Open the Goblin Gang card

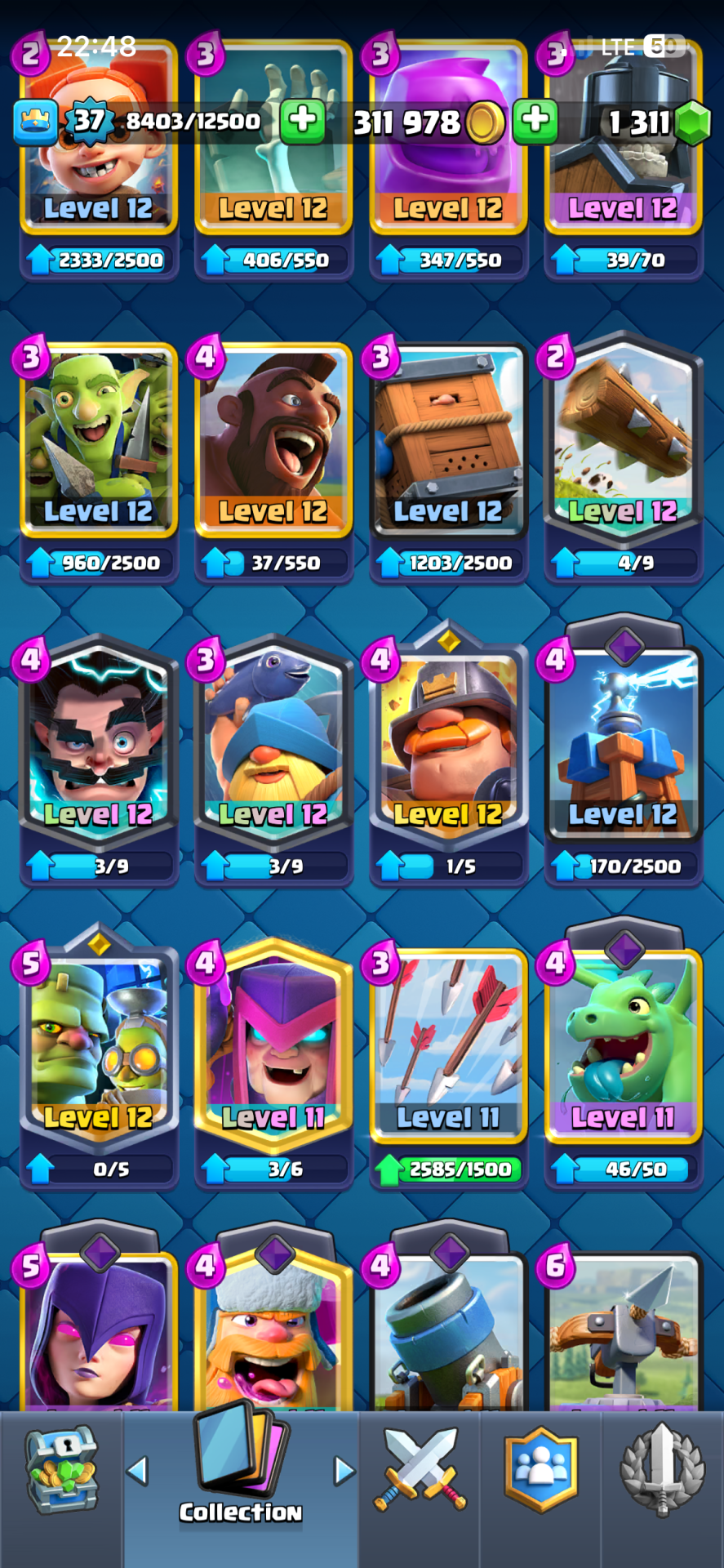click(x=98, y=441)
